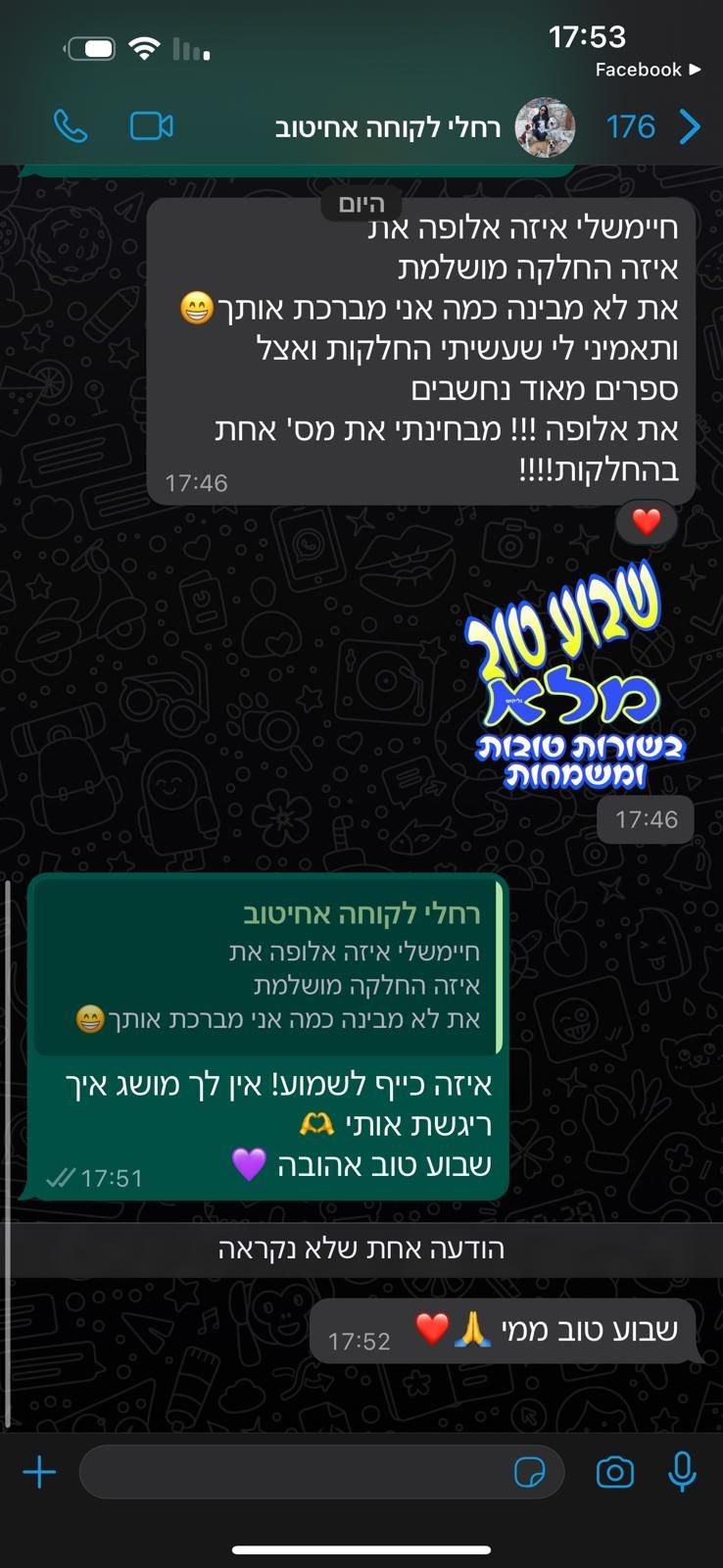Open the attachments plus menu
The image size is (723, 1568).
[x=39, y=1472]
